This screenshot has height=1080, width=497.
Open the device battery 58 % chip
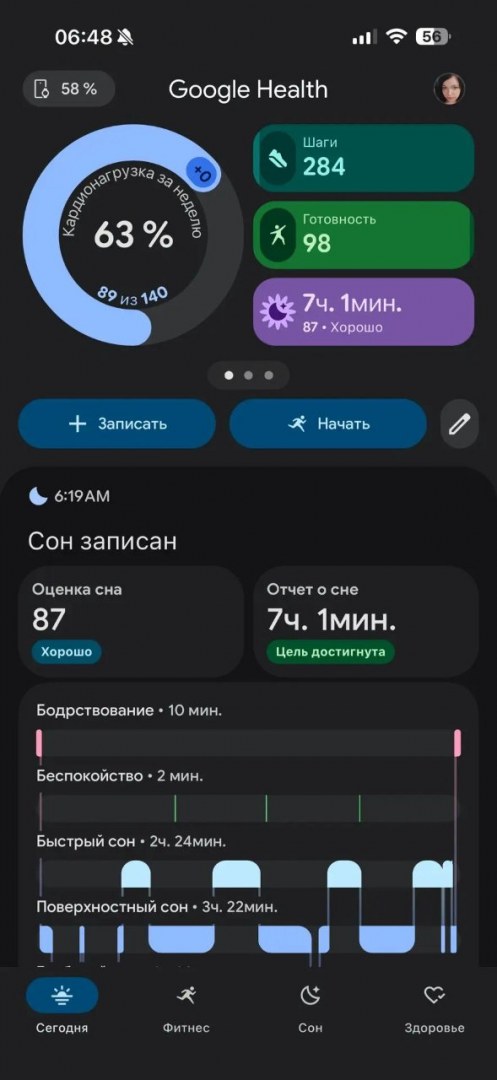[x=69, y=89]
